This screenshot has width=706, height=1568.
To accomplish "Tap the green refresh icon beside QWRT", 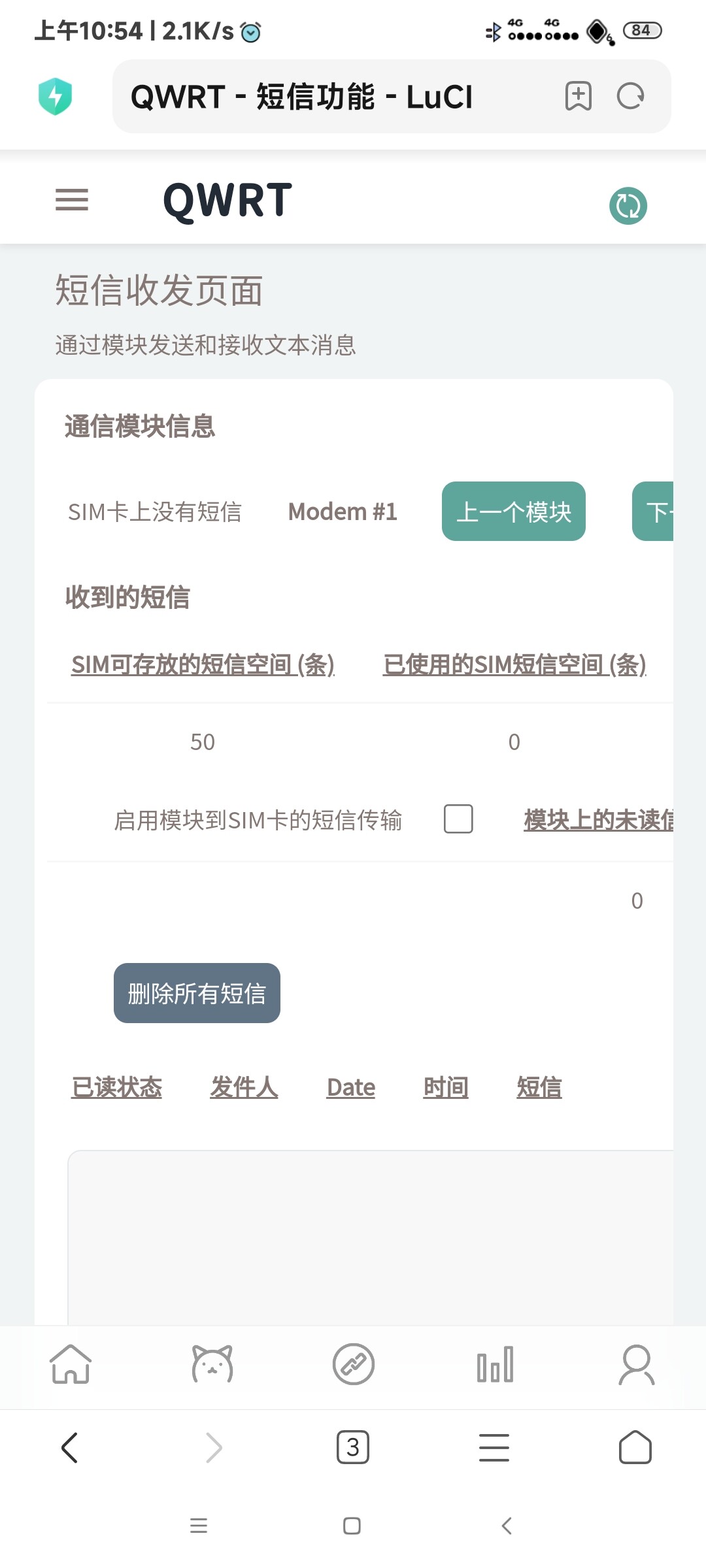I will 628,206.
